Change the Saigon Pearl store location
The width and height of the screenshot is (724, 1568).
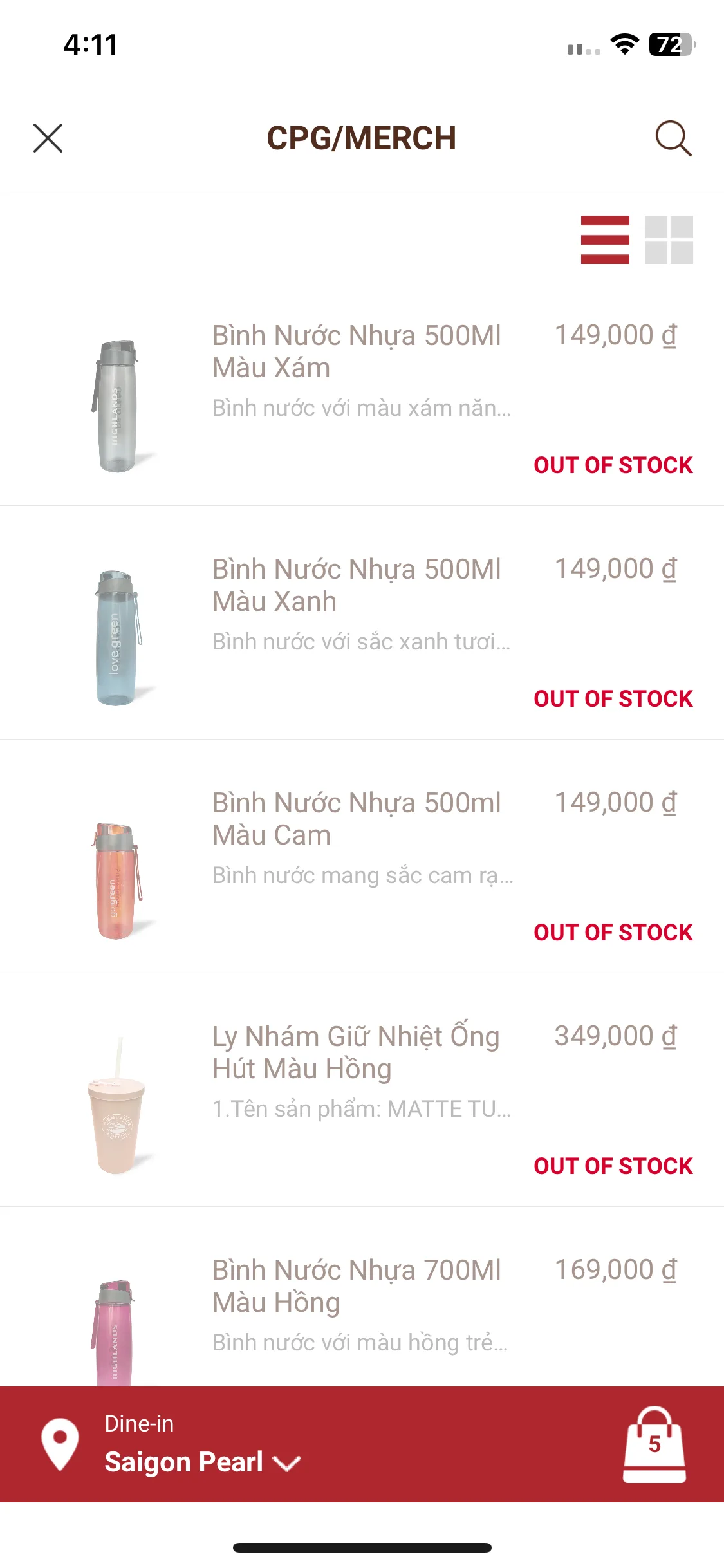click(201, 1462)
